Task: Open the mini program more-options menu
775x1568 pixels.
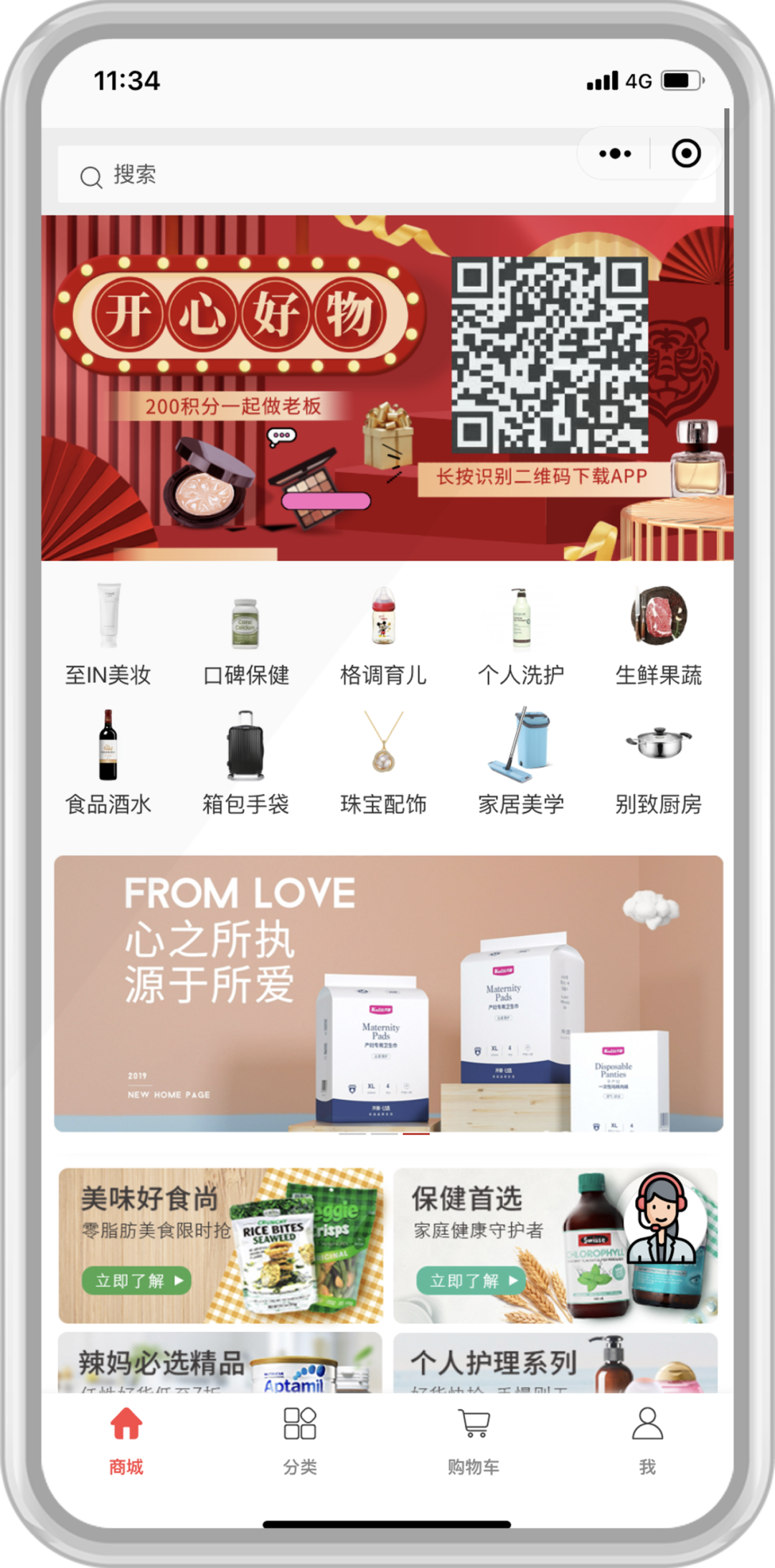Action: point(615,154)
